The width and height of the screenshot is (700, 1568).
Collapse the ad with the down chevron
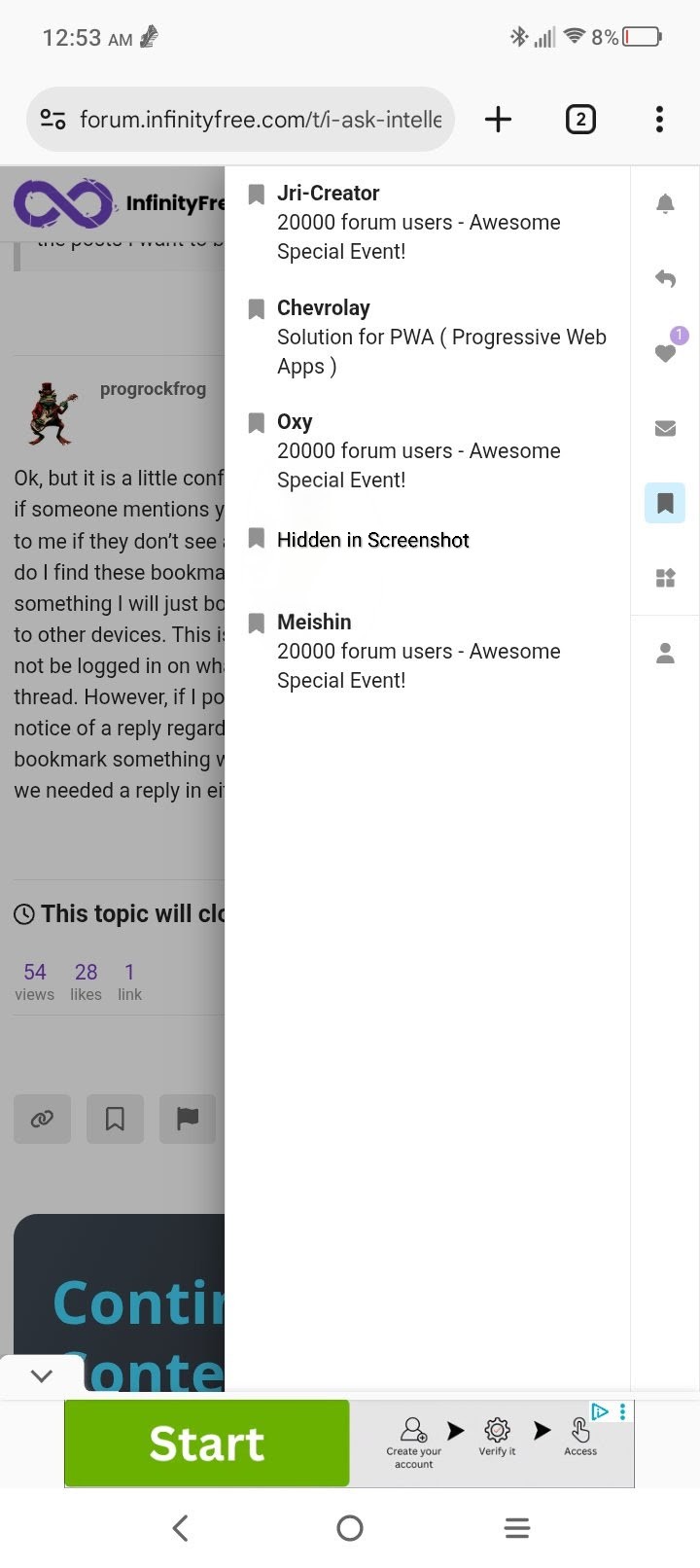pyautogui.click(x=41, y=1375)
